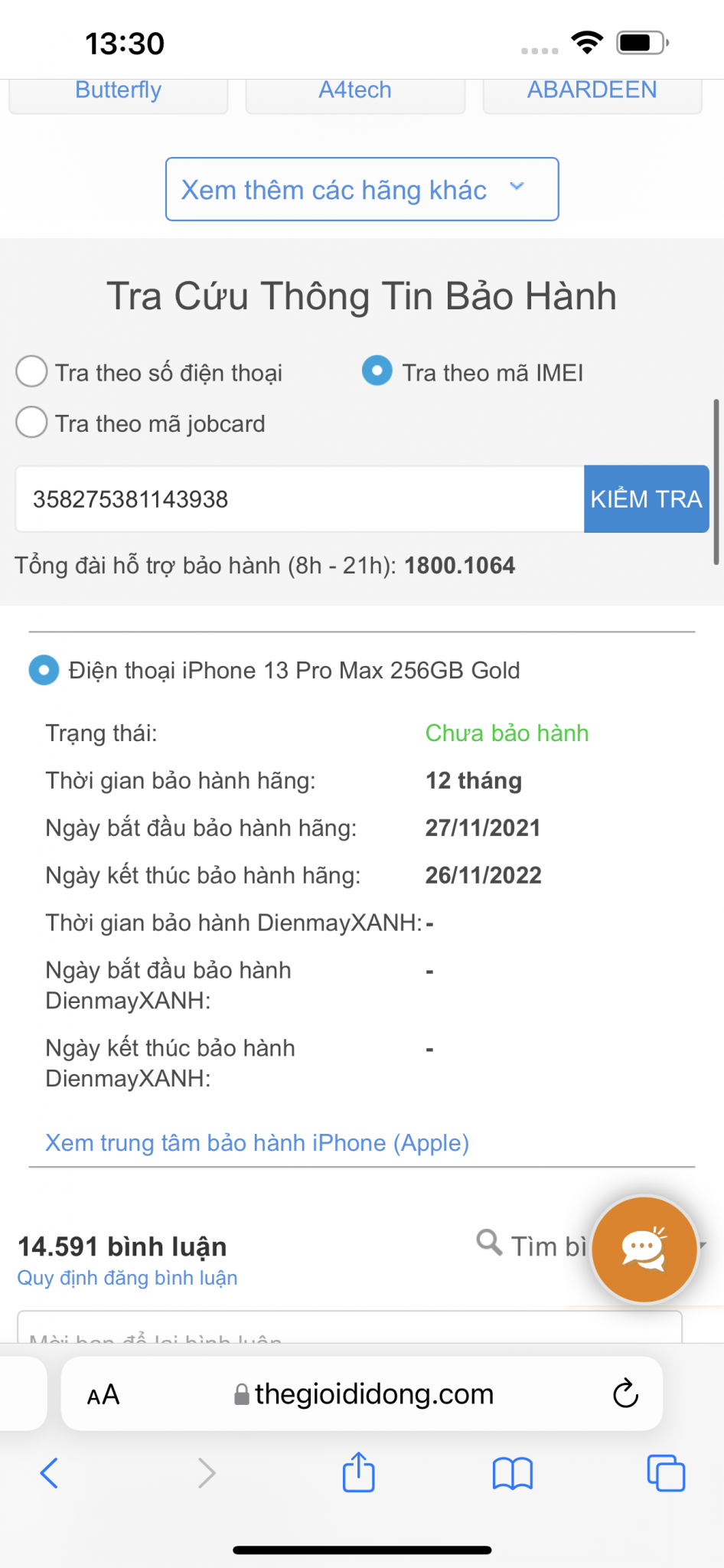Open the orange chat support bubble
Screen dimensions: 724x1568
point(644,1249)
